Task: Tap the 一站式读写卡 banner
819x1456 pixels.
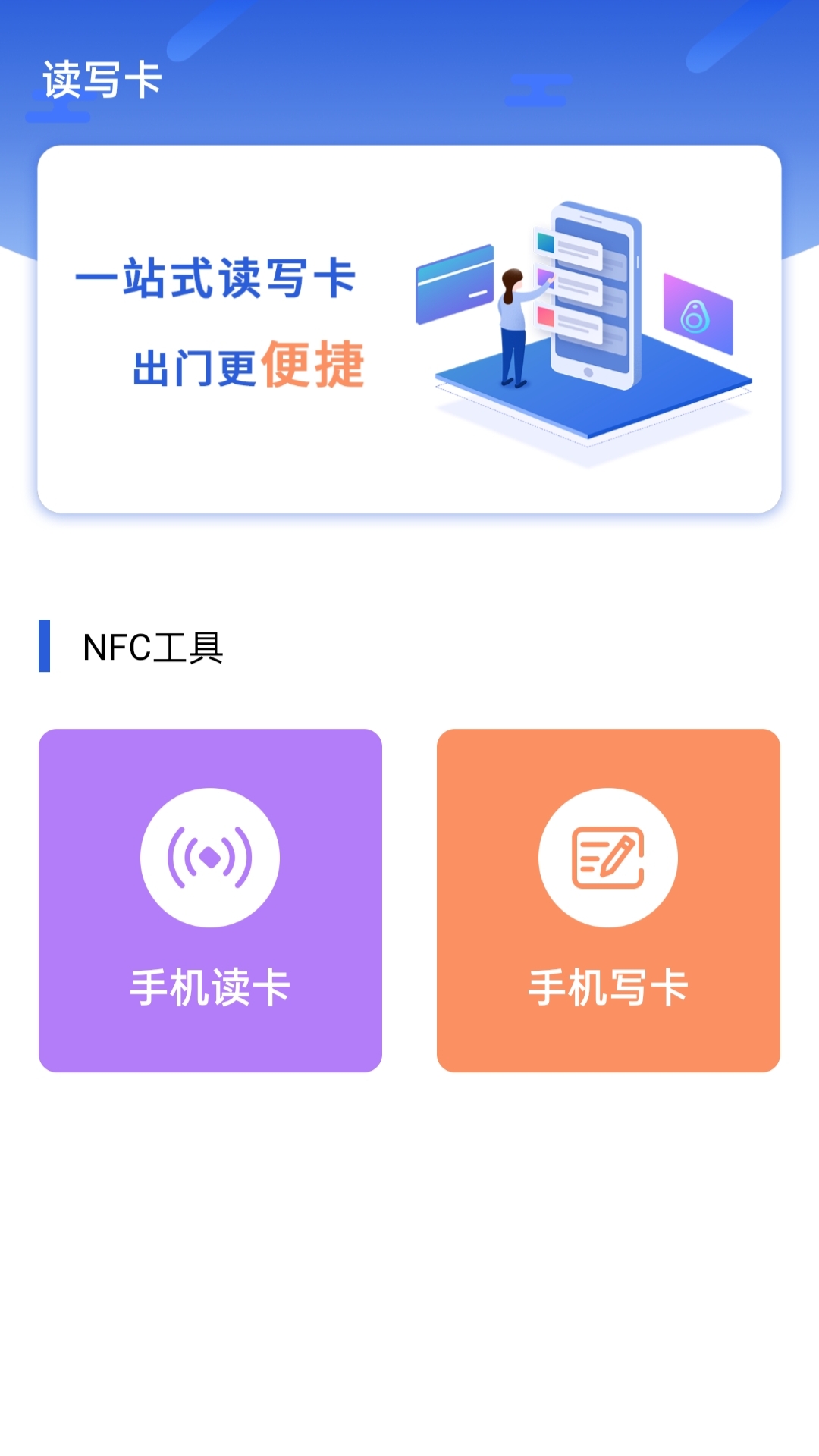Action: coord(409,329)
